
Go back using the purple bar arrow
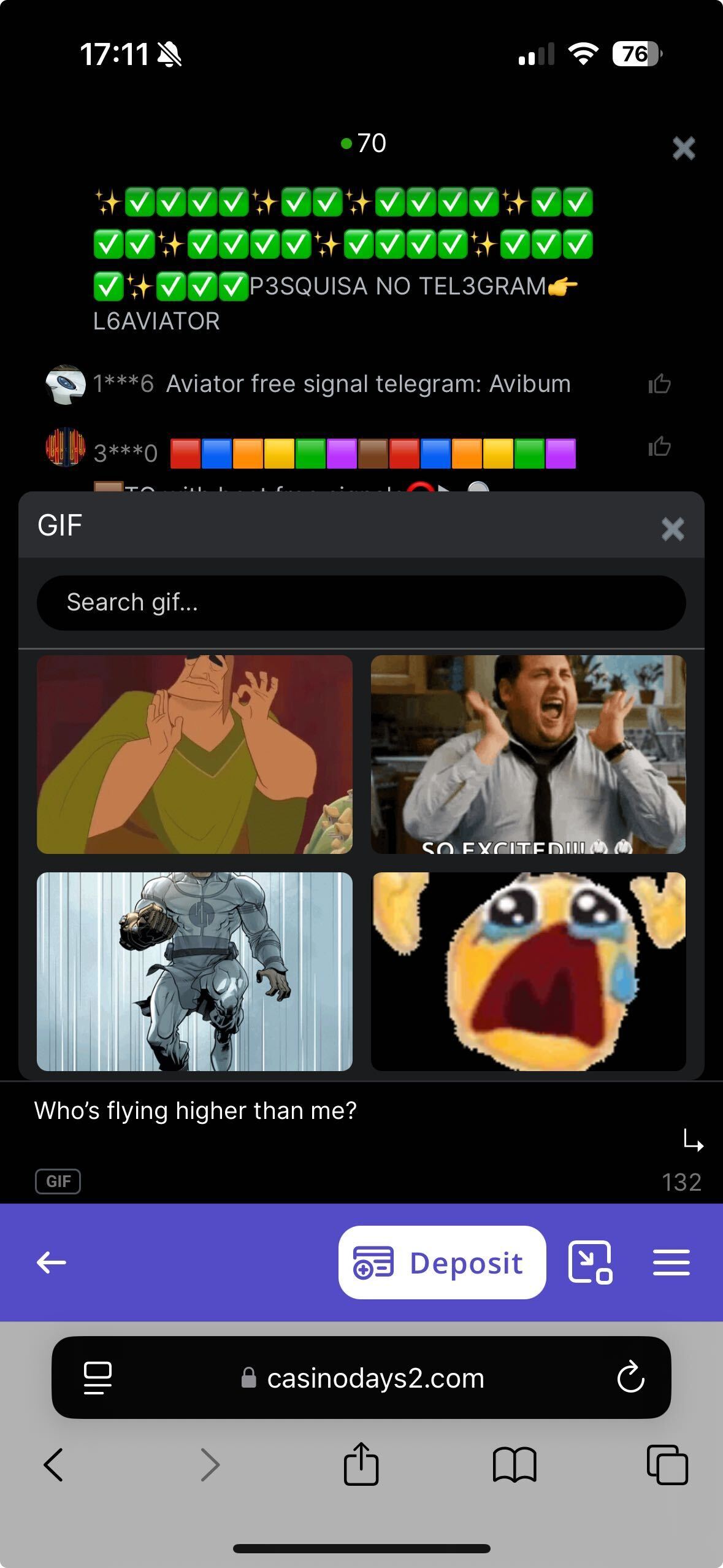coord(52,1262)
